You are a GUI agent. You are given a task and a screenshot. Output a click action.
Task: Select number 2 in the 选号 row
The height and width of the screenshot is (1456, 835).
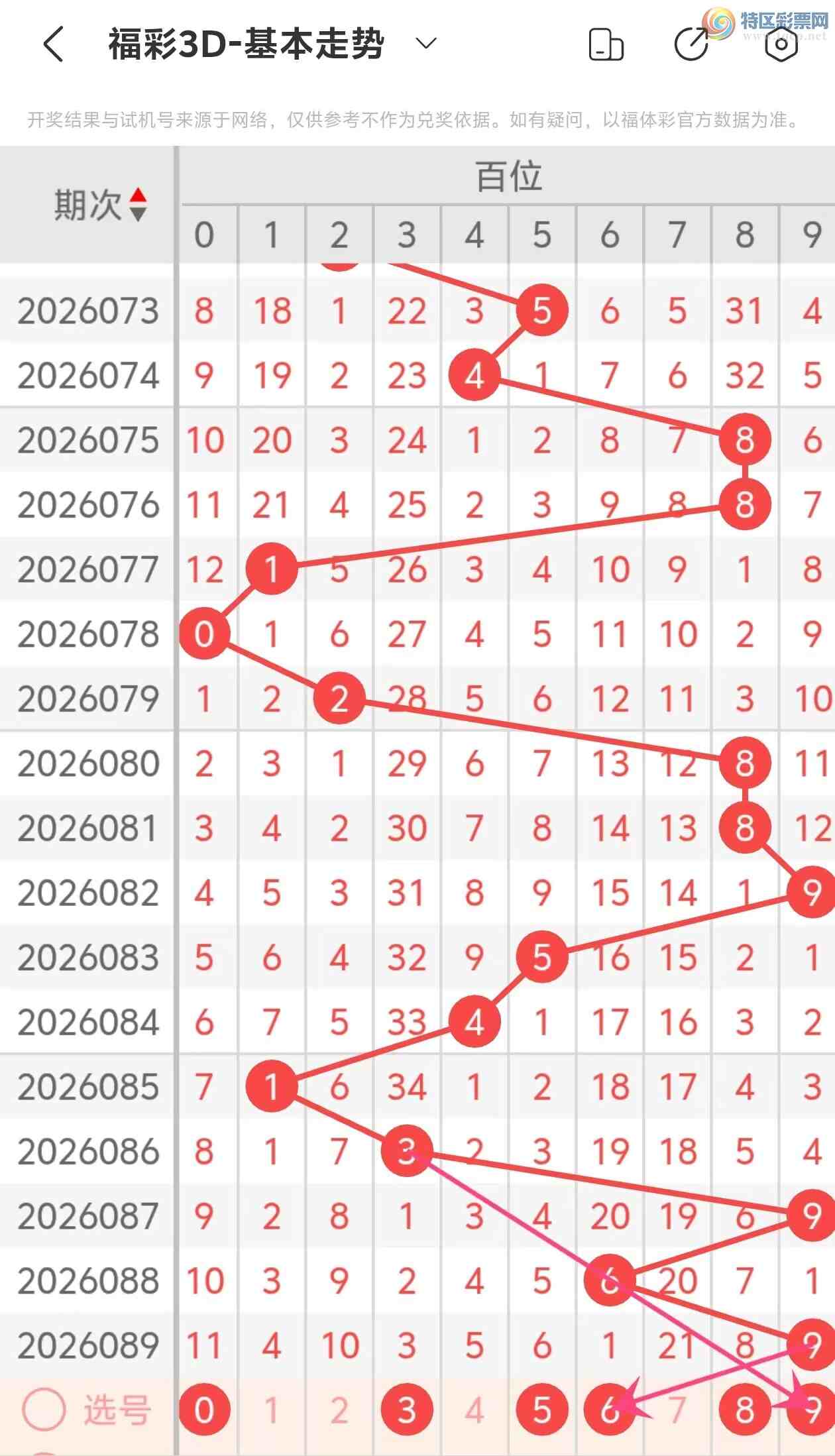click(x=339, y=1410)
